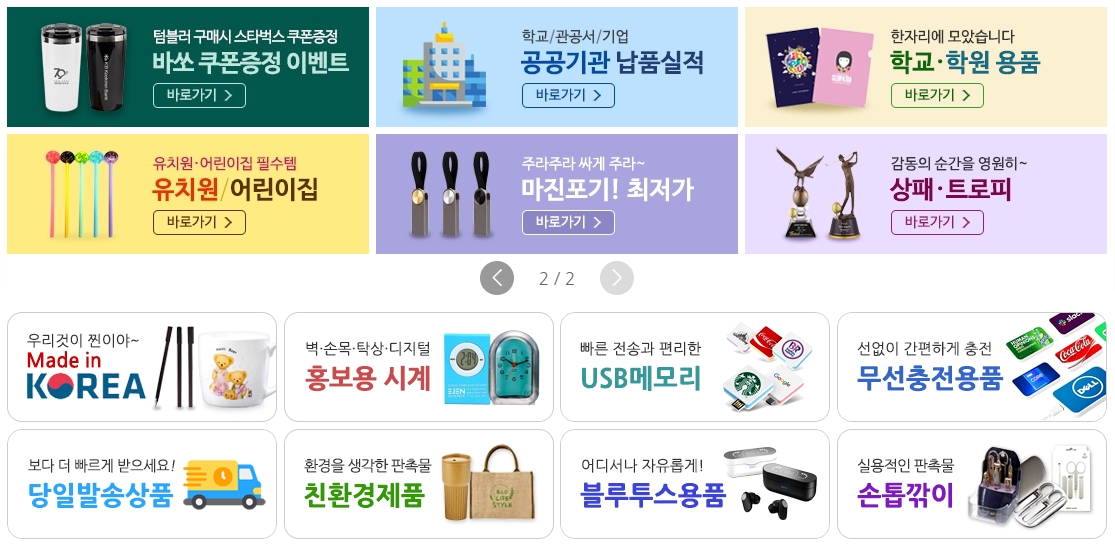Go to previous banner page arrow
Image resolution: width=1115 pixels, height=553 pixels.
pyautogui.click(x=497, y=278)
